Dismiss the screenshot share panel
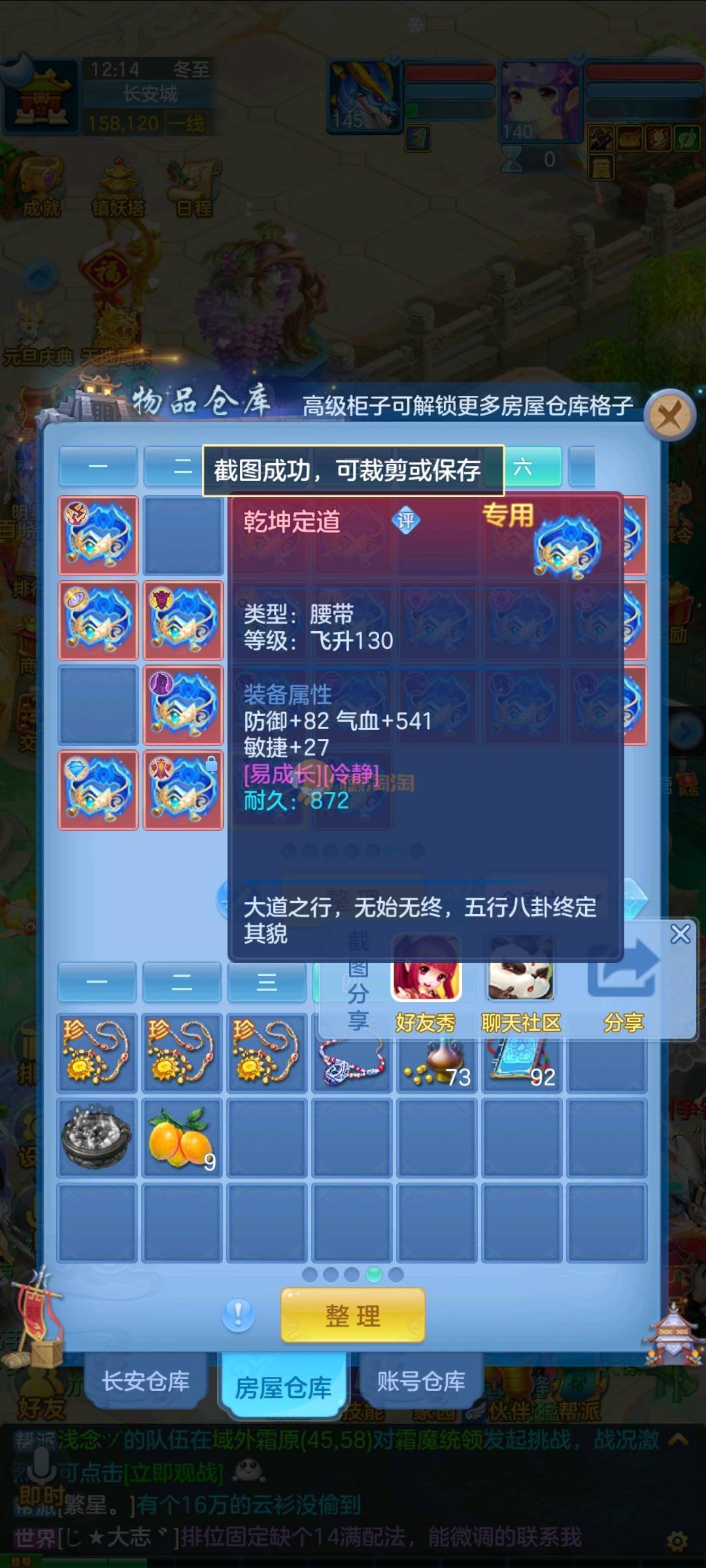The height and width of the screenshot is (1568, 706). click(x=680, y=934)
